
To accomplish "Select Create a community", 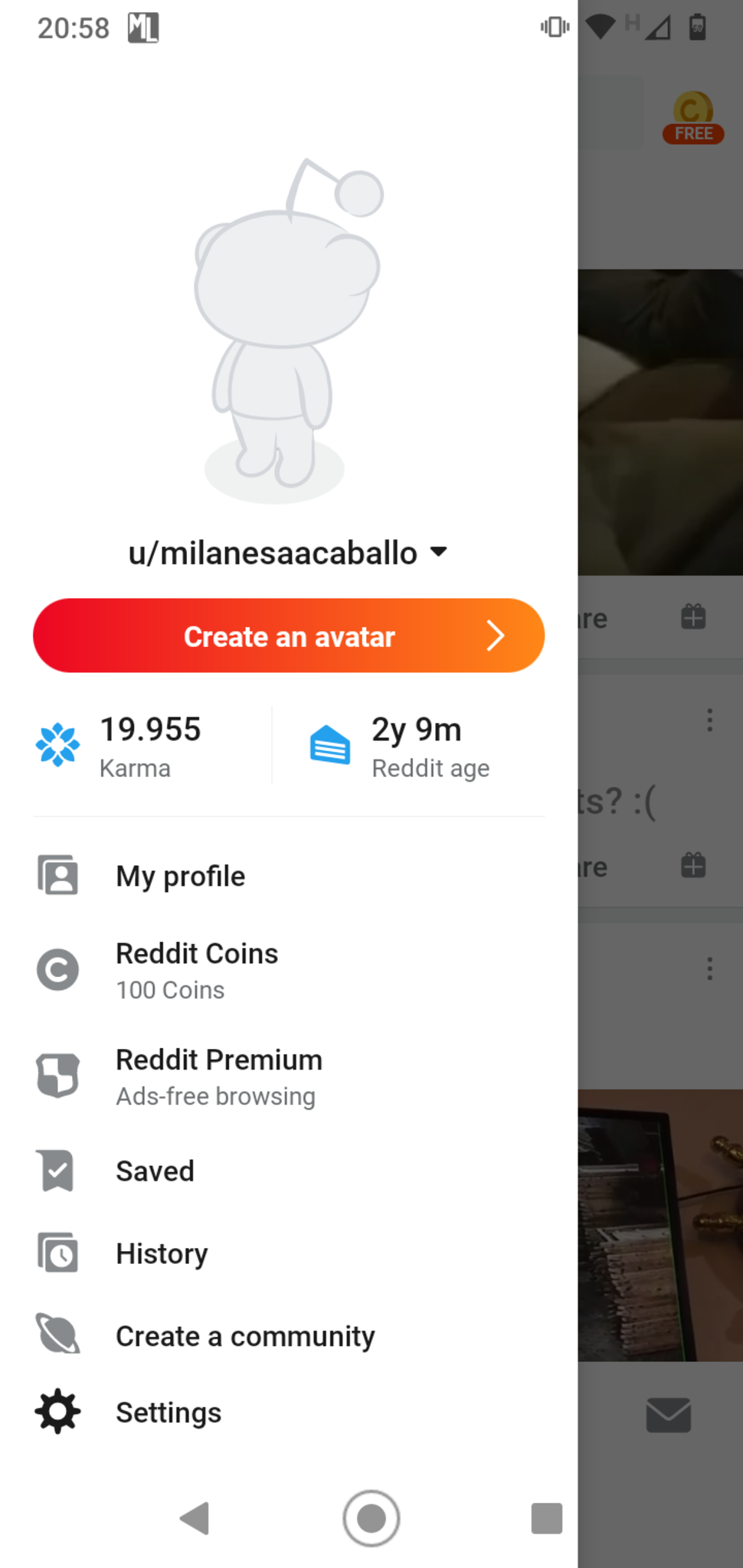I will coord(245,1337).
